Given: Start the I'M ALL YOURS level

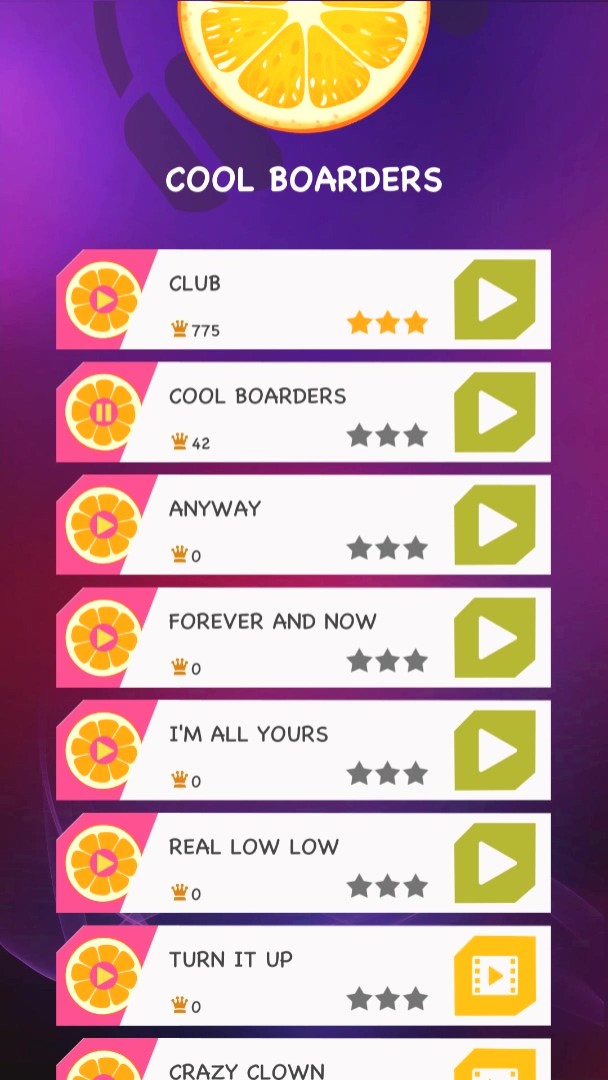Looking at the screenshot, I should [x=495, y=750].
